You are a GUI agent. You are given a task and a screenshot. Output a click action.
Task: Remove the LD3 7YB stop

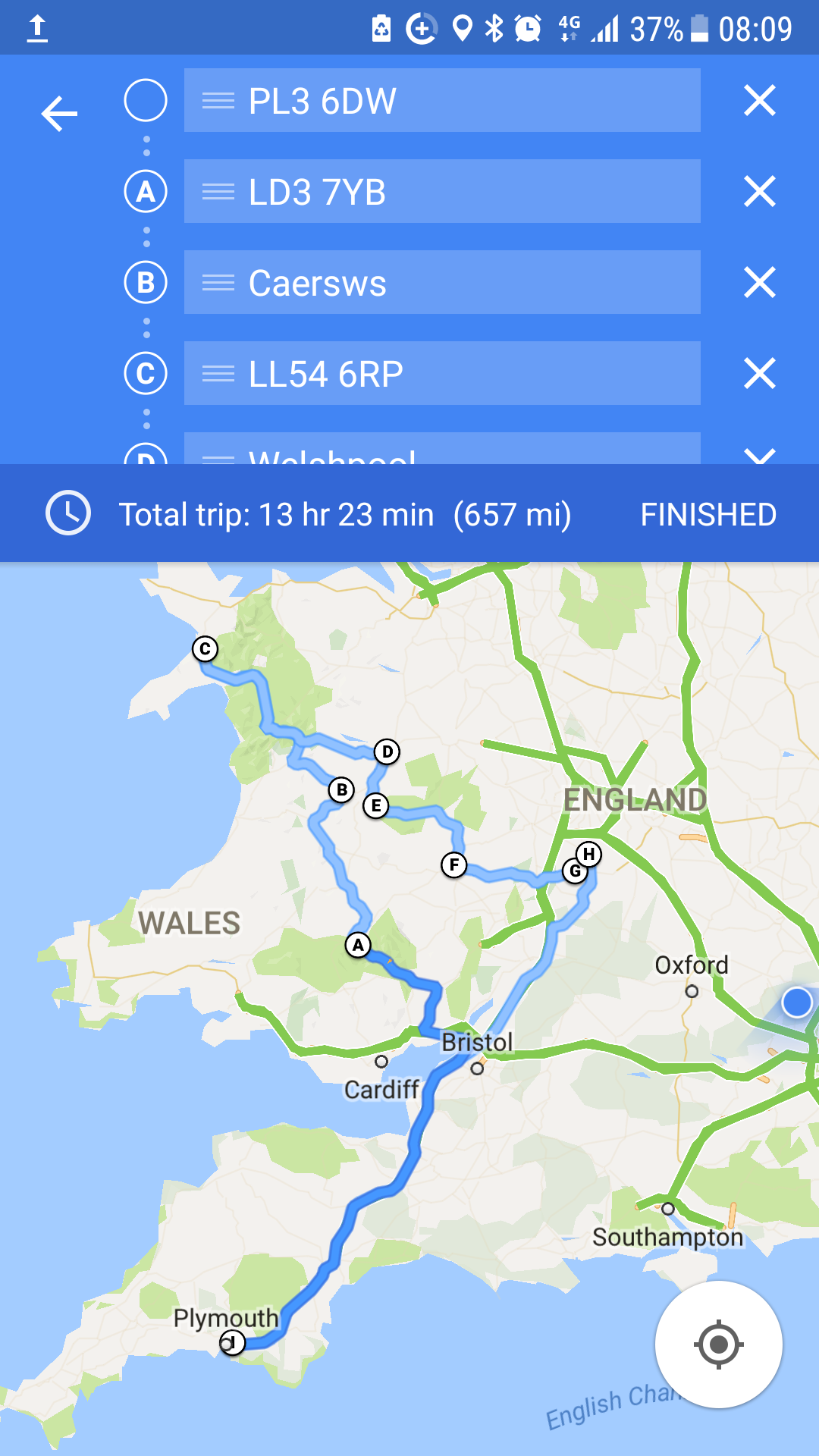click(759, 191)
